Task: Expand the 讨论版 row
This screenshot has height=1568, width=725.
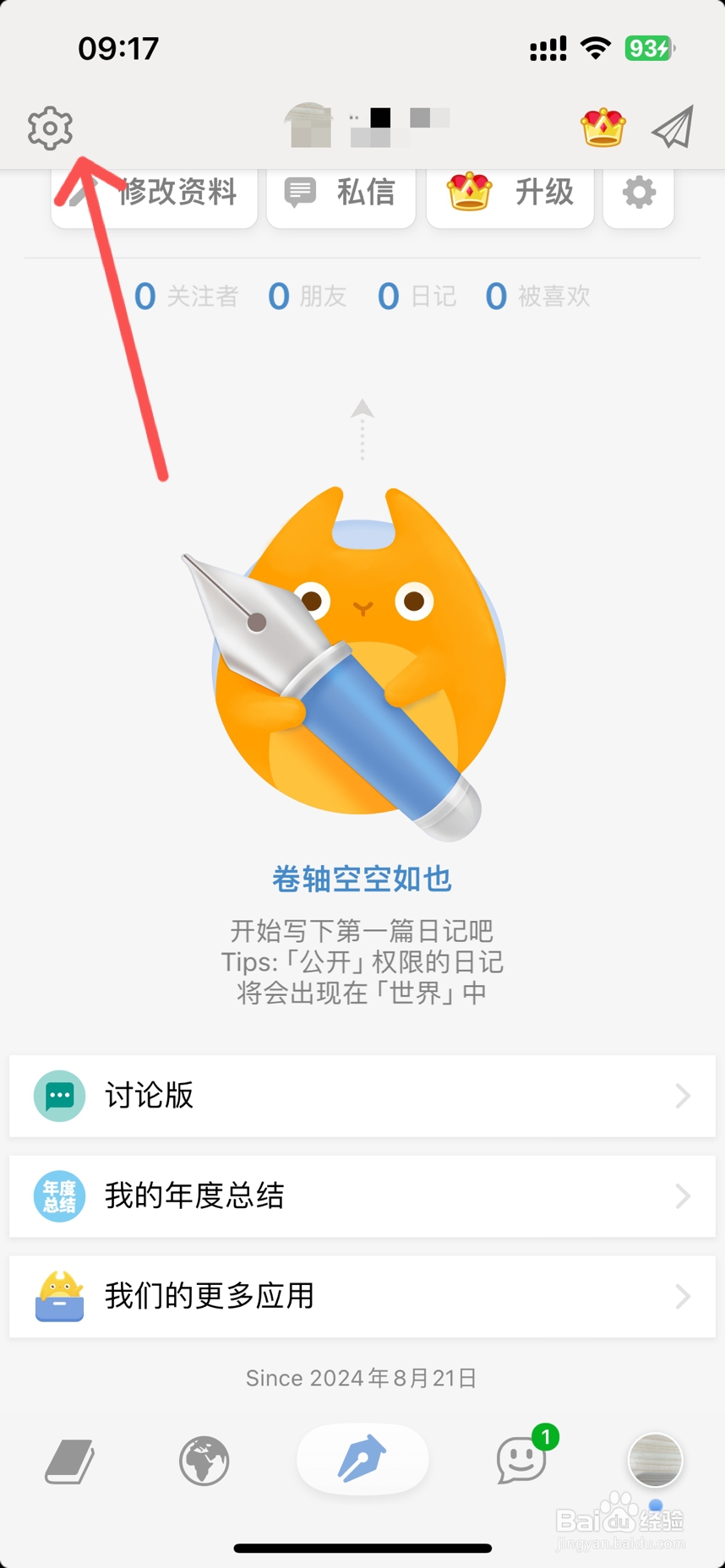Action: (362, 1096)
